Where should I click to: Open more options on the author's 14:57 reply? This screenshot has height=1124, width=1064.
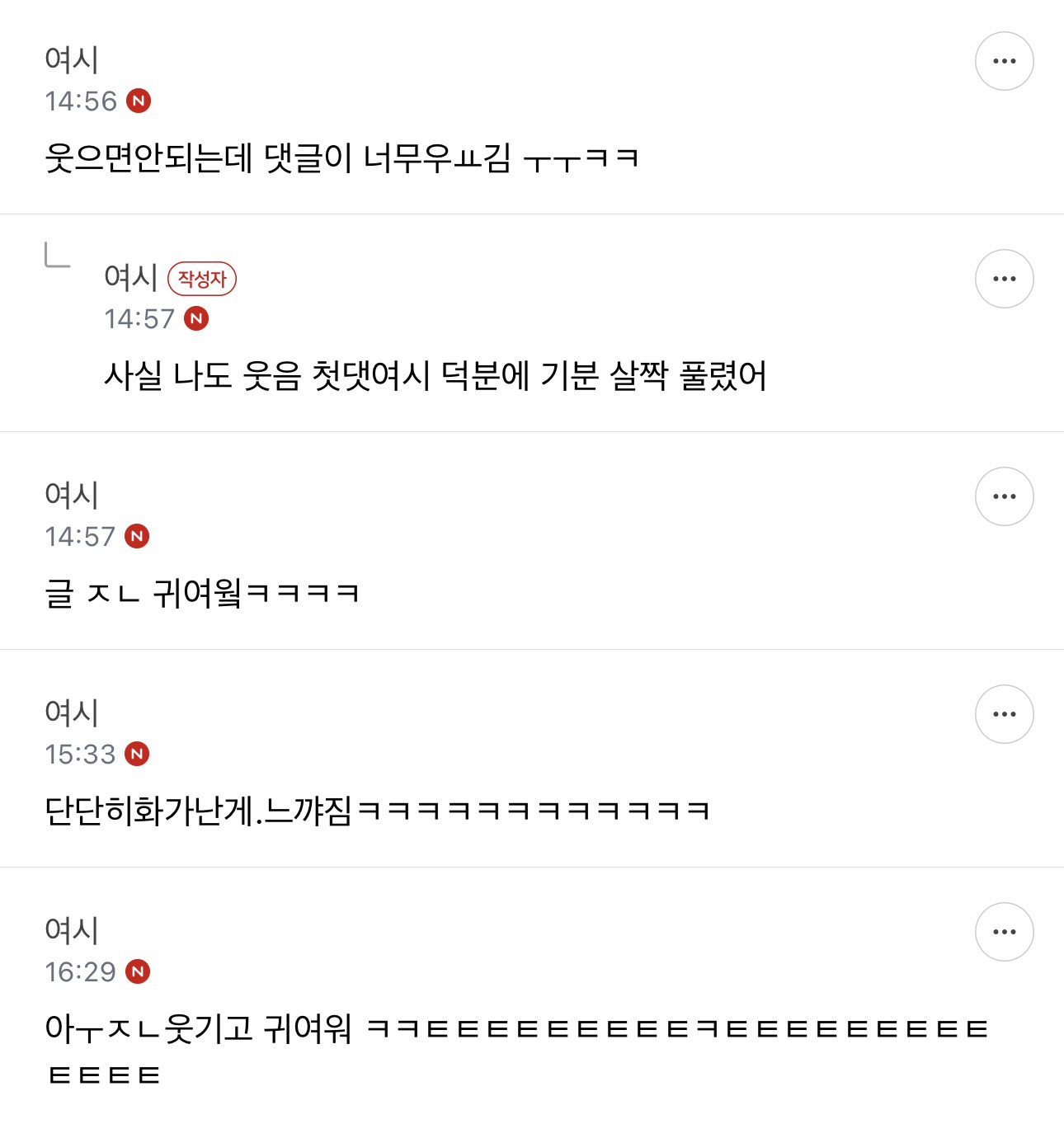tap(1004, 279)
